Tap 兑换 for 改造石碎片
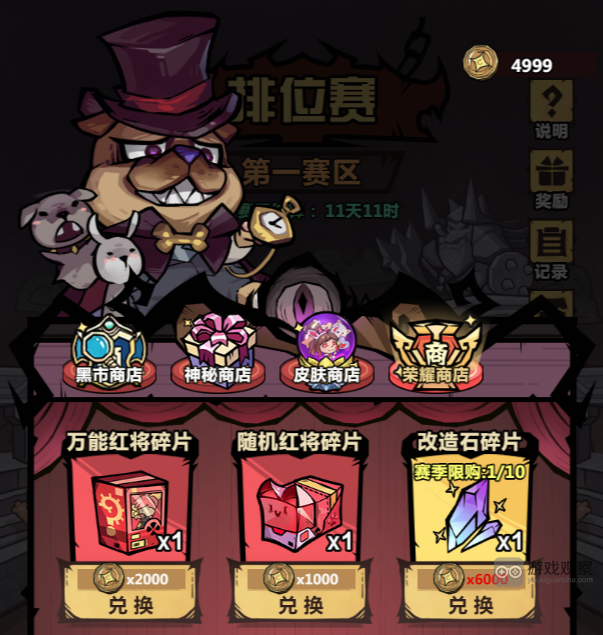603x635 pixels. point(470,604)
